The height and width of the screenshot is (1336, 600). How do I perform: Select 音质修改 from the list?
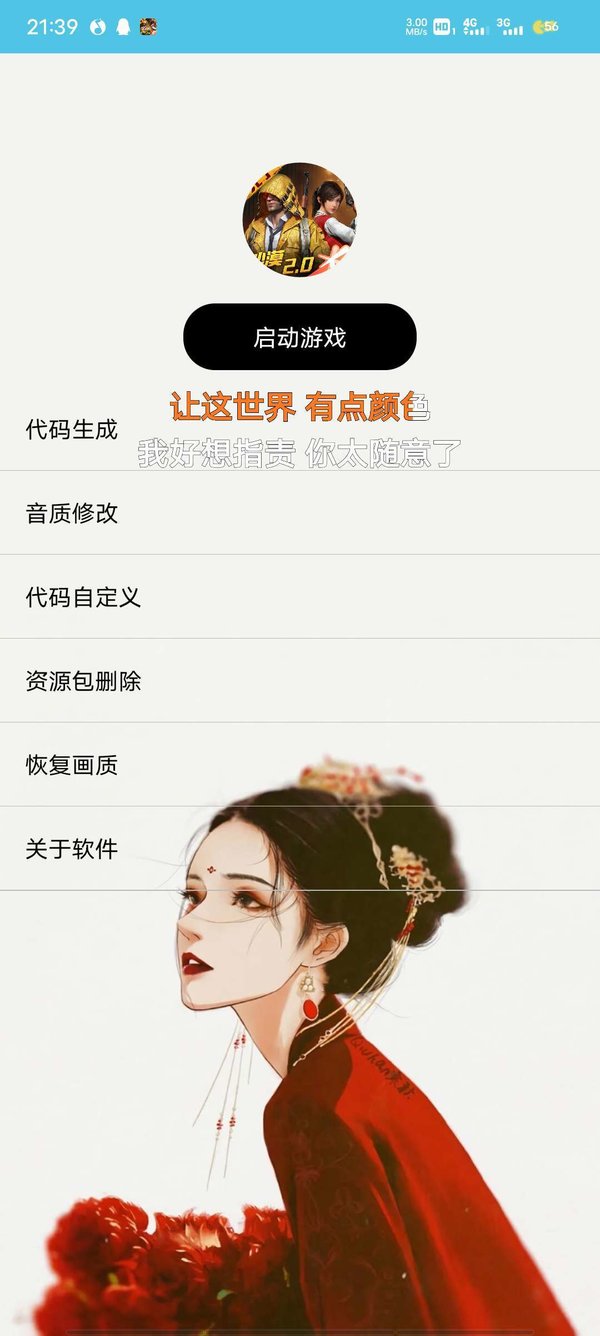[72, 513]
